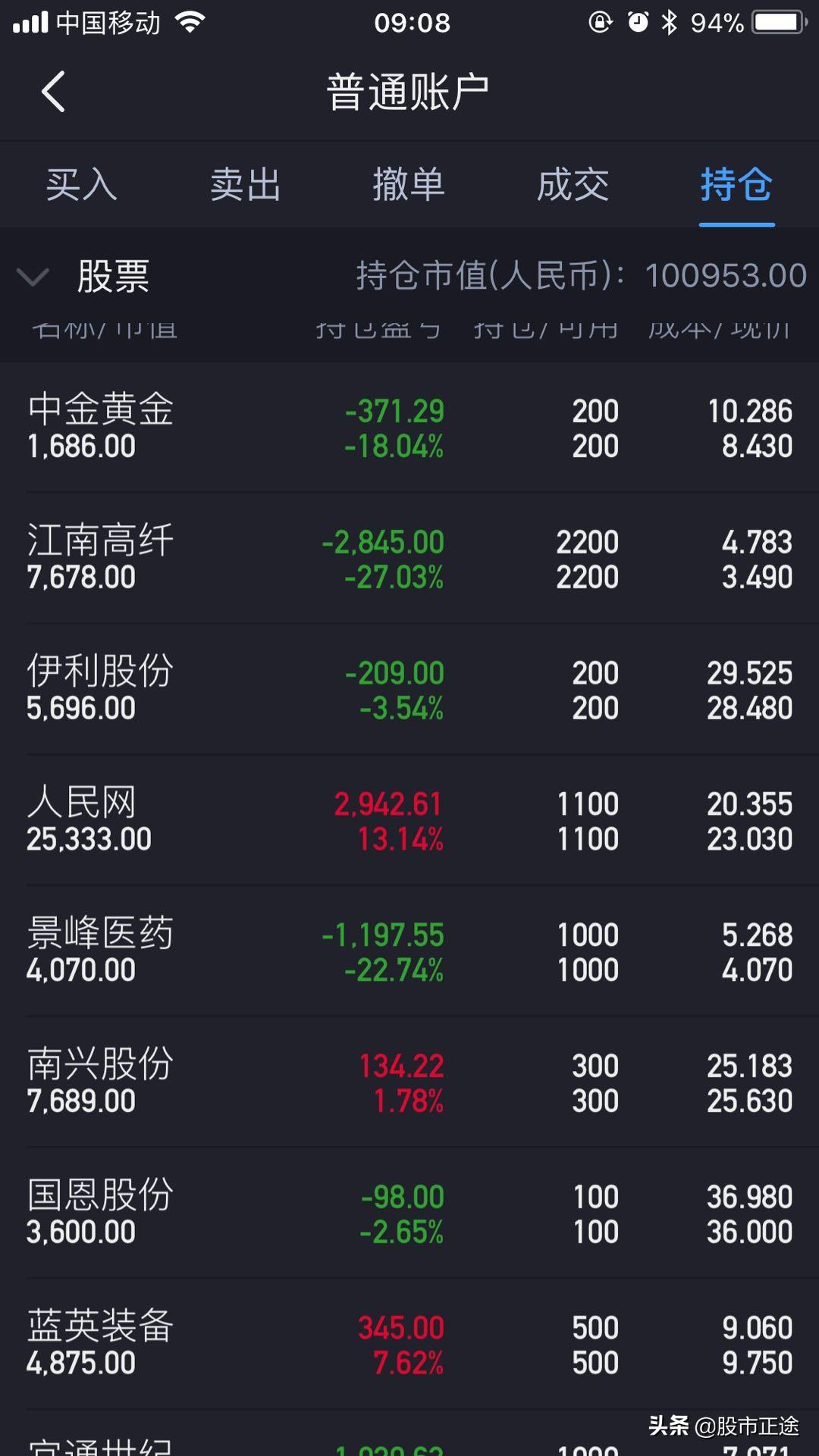Open the 南兴股份 holding row
This screenshot has height=1456, width=819.
coord(409,1083)
